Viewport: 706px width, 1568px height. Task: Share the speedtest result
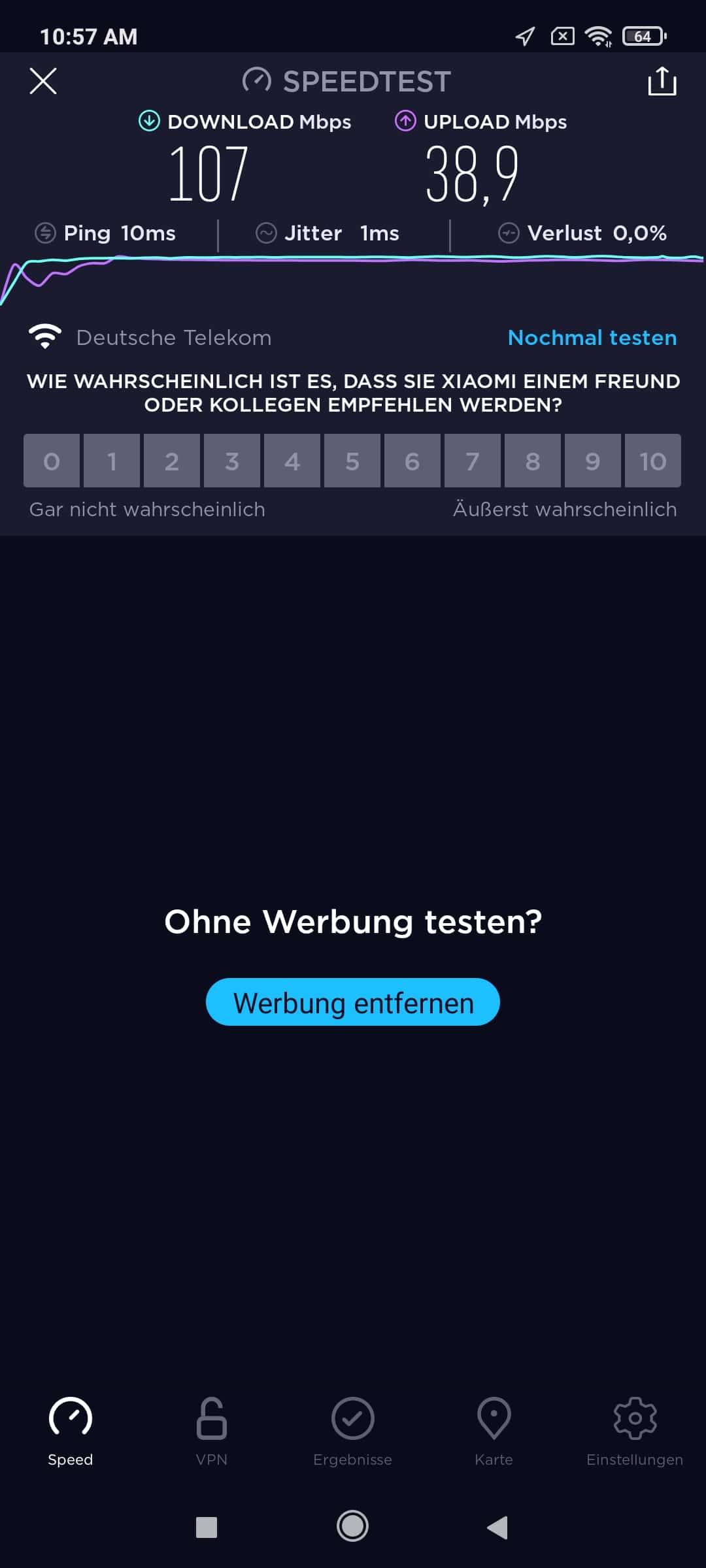click(662, 81)
